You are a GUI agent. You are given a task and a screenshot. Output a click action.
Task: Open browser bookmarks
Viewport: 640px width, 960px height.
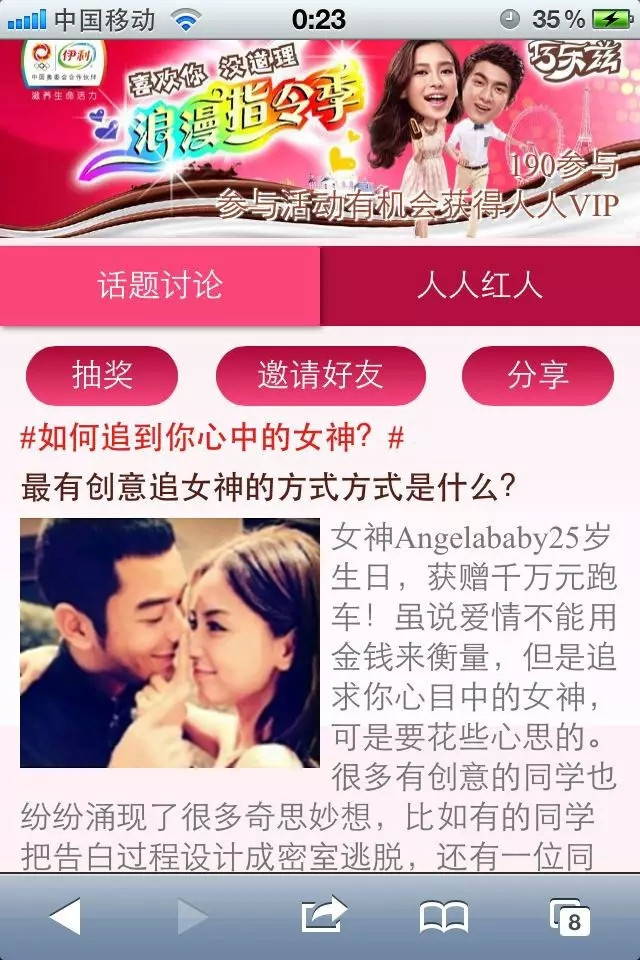[444, 915]
